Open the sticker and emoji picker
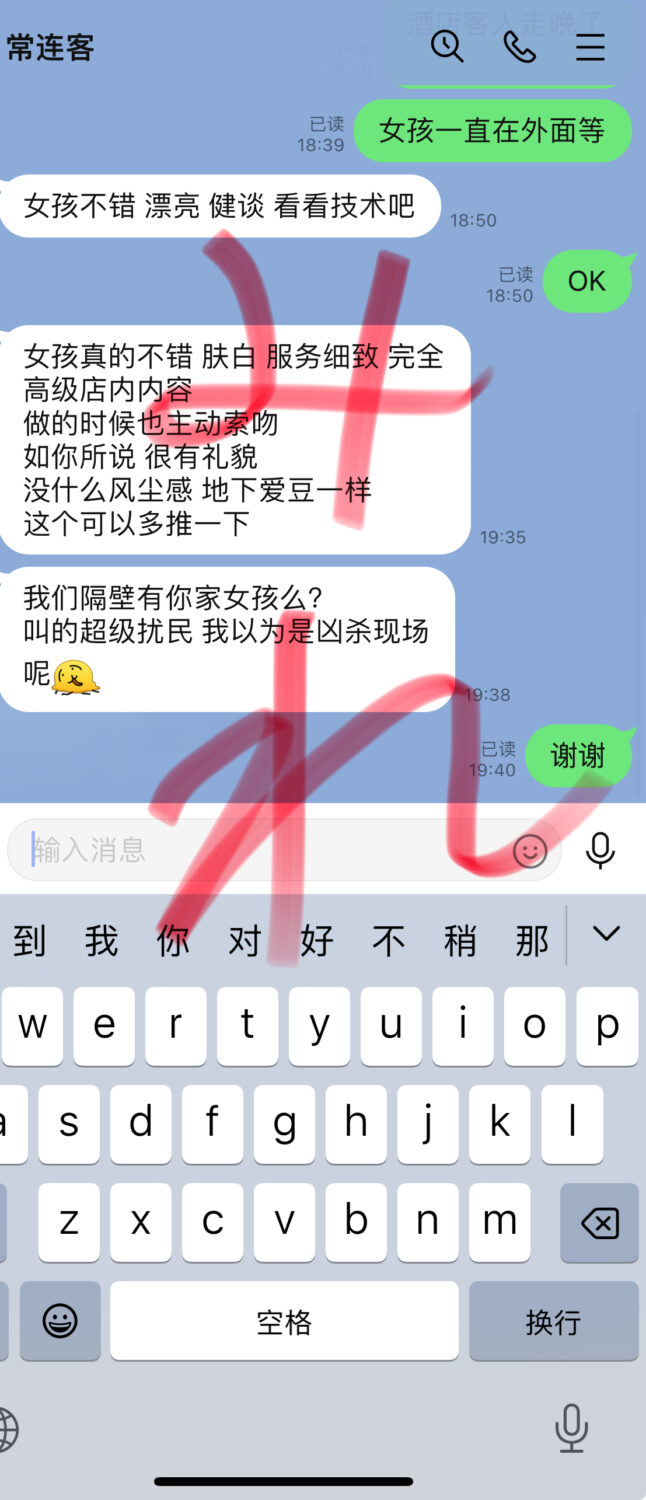The width and height of the screenshot is (646, 1500). (530, 851)
